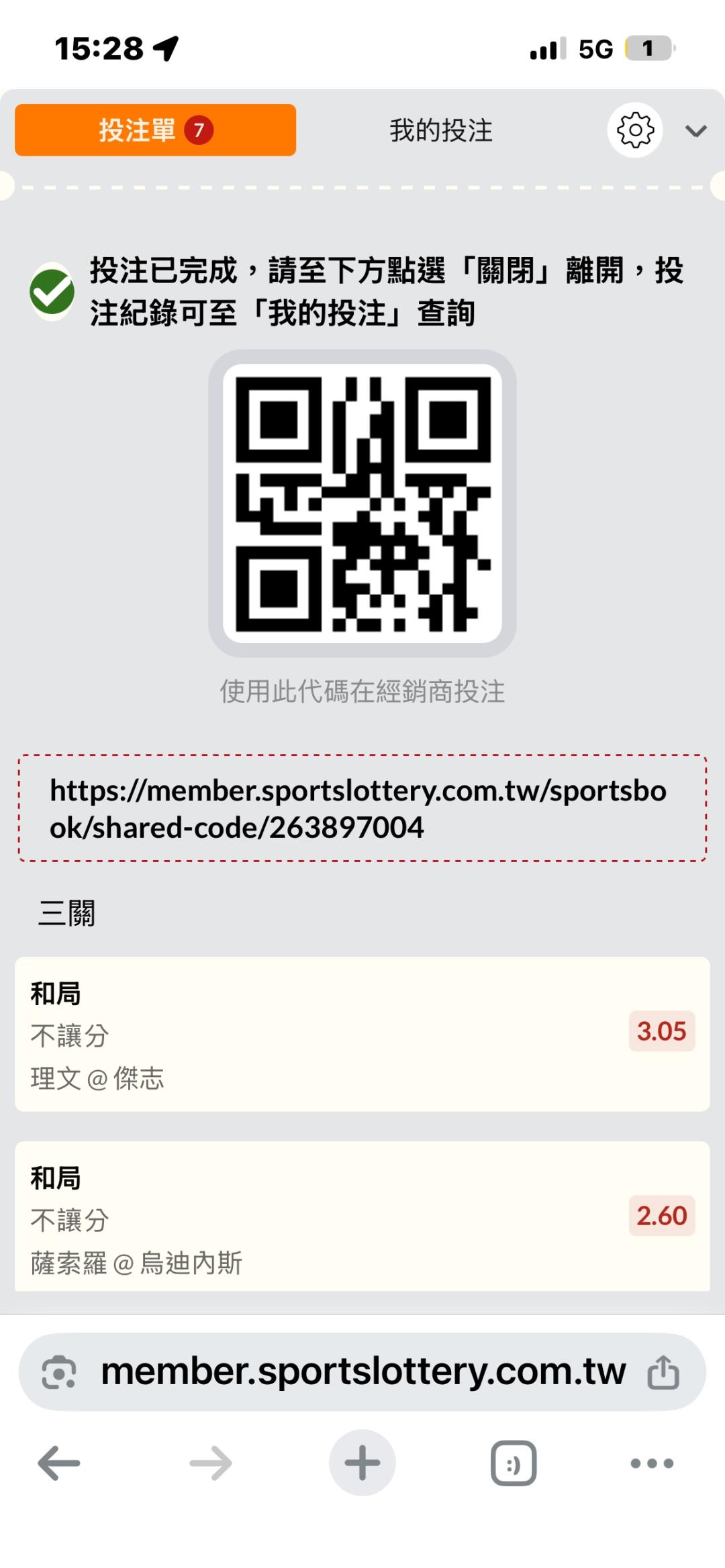Tap the browser address bar

point(362,1371)
